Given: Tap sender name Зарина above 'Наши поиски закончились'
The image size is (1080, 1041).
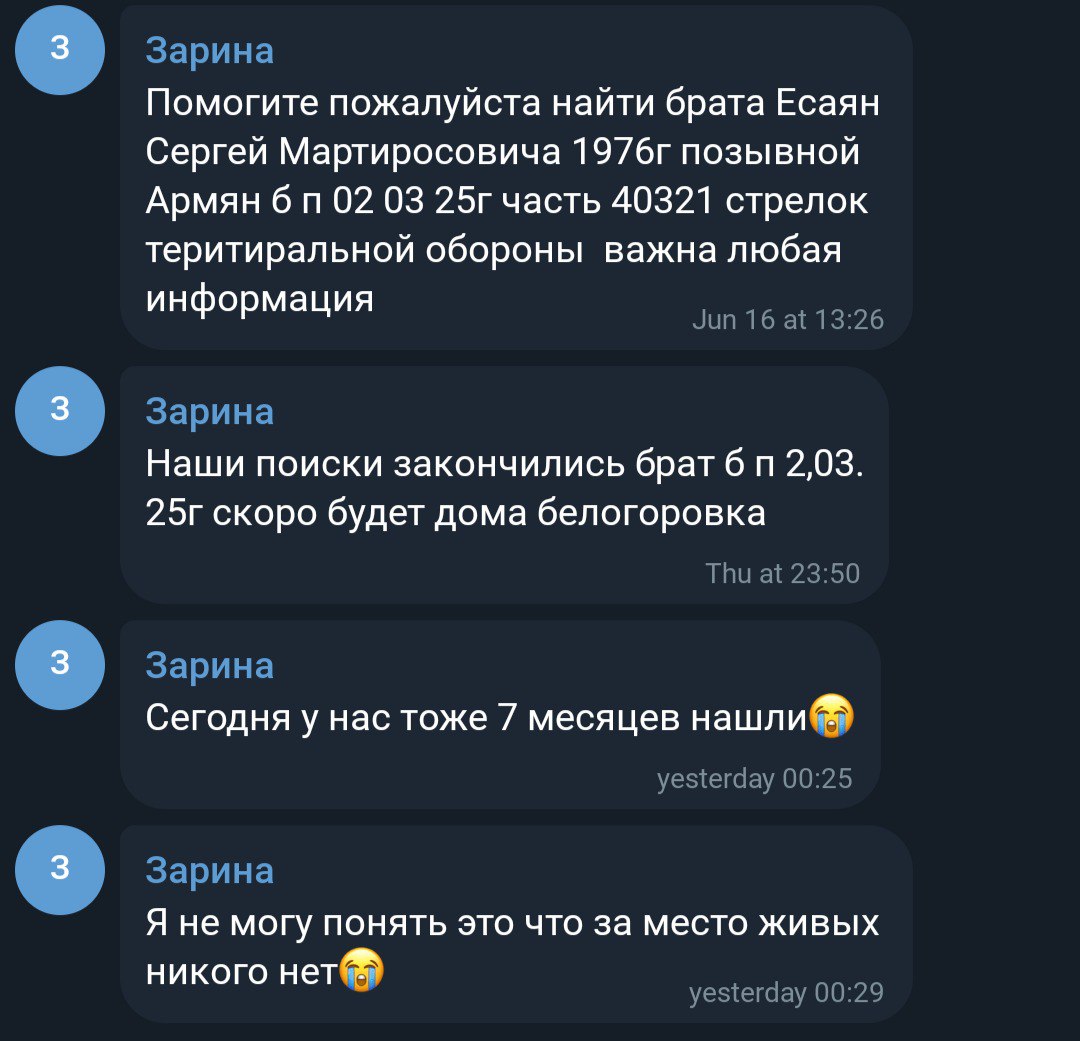Looking at the screenshot, I should click(209, 411).
